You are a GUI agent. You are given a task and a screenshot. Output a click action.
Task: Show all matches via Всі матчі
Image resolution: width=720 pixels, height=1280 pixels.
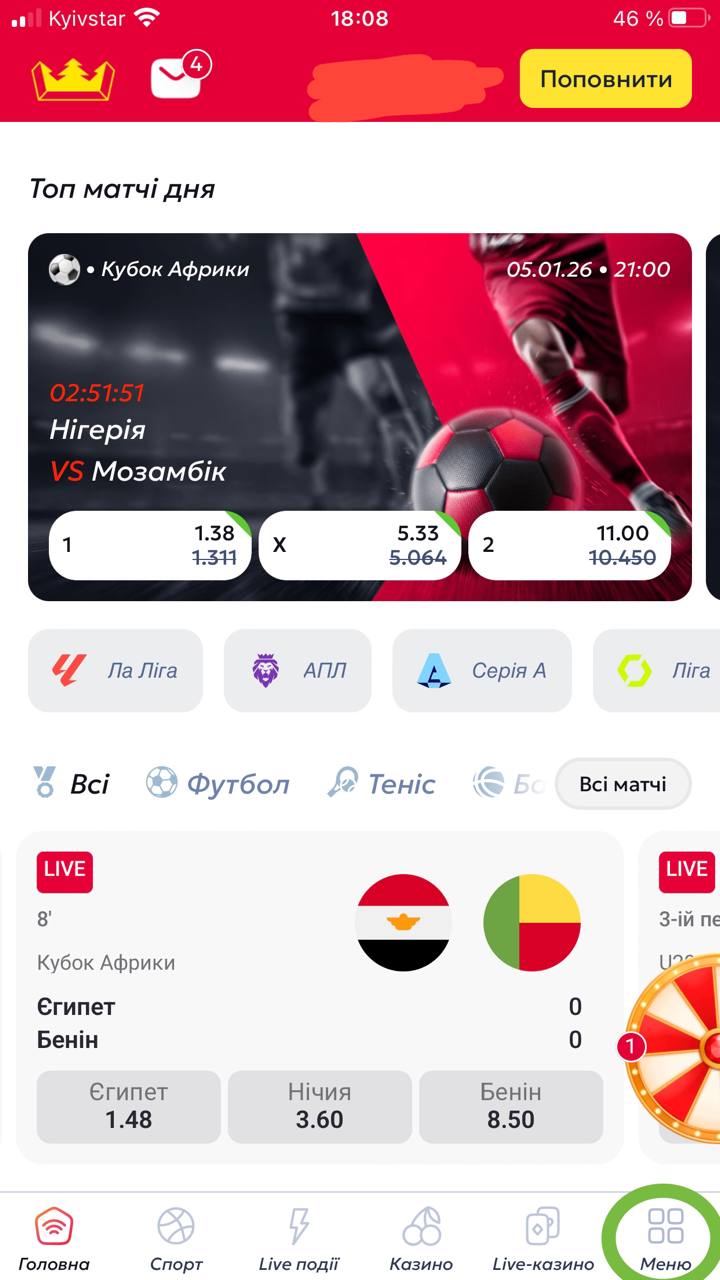click(622, 784)
